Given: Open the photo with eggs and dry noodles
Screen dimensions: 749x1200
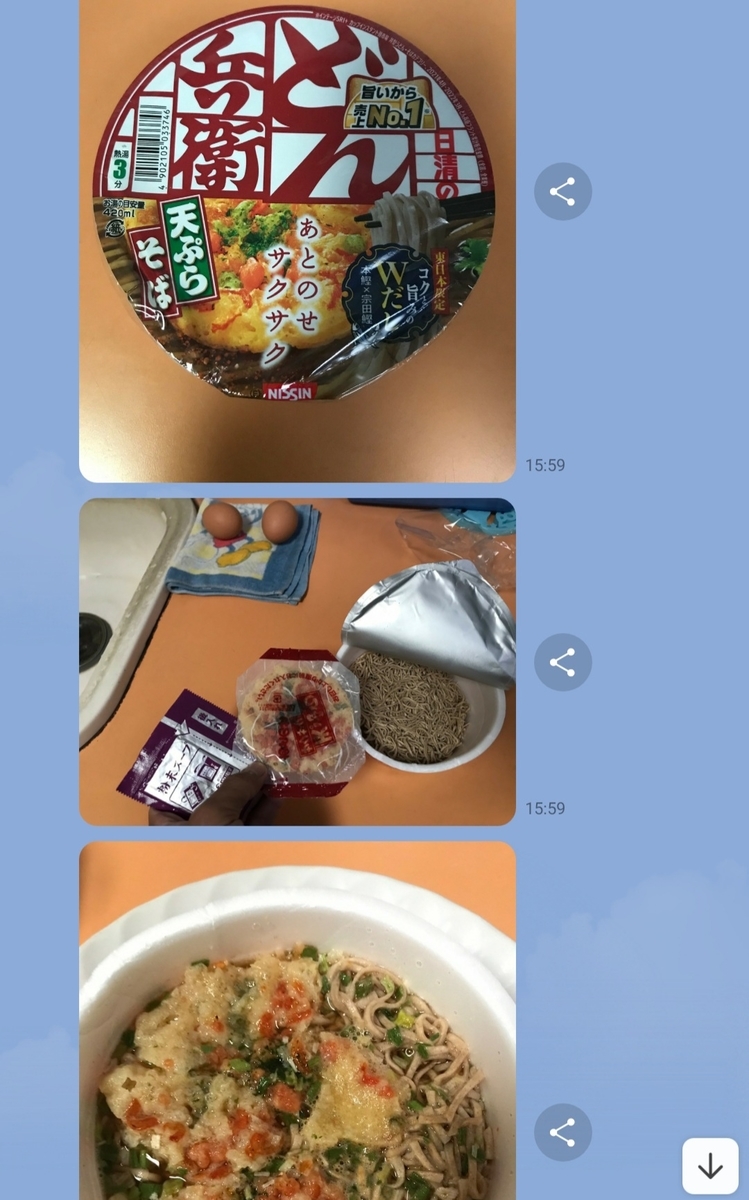Looking at the screenshot, I should pyautogui.click(x=297, y=662).
